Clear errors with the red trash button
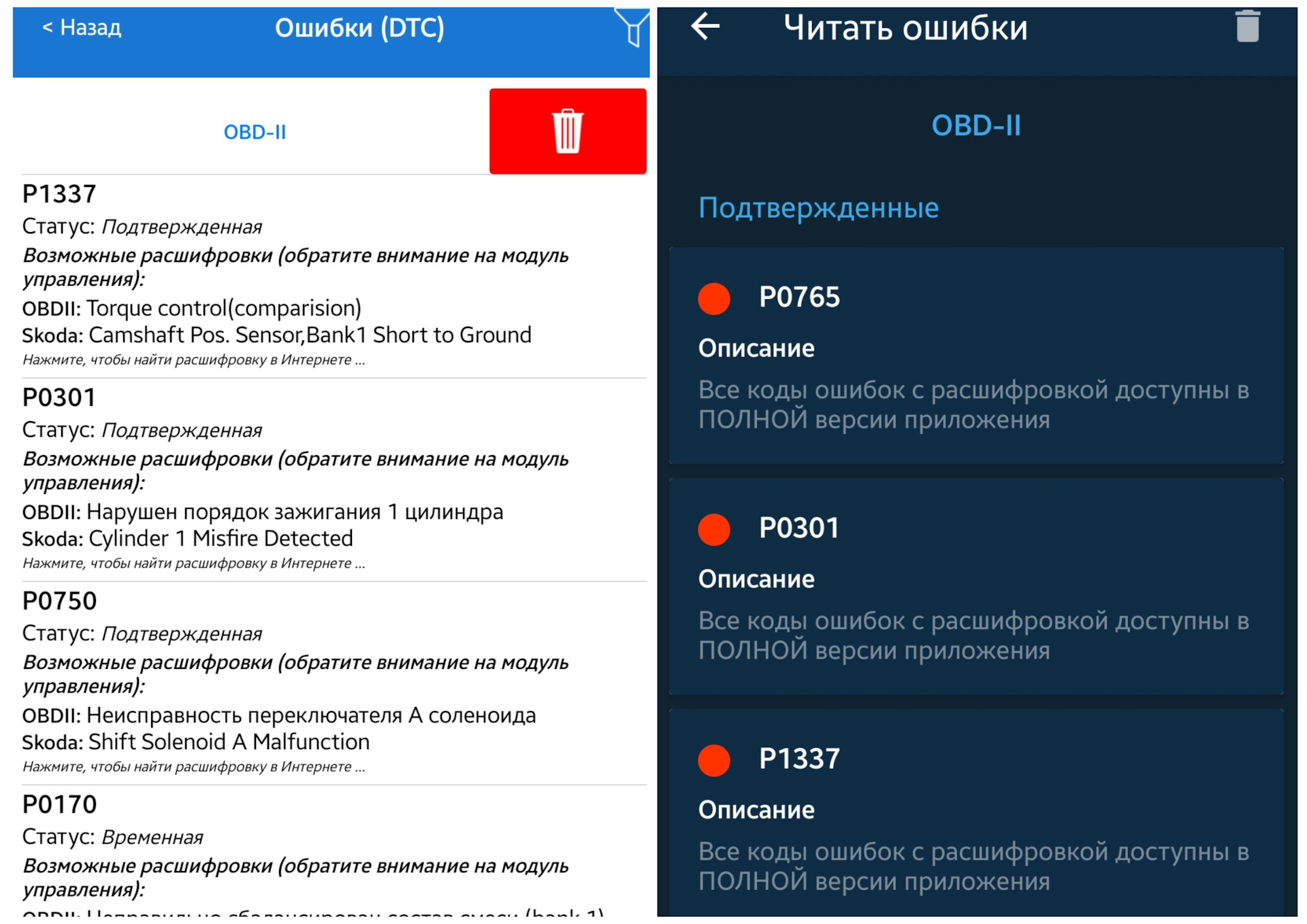 pos(567,131)
